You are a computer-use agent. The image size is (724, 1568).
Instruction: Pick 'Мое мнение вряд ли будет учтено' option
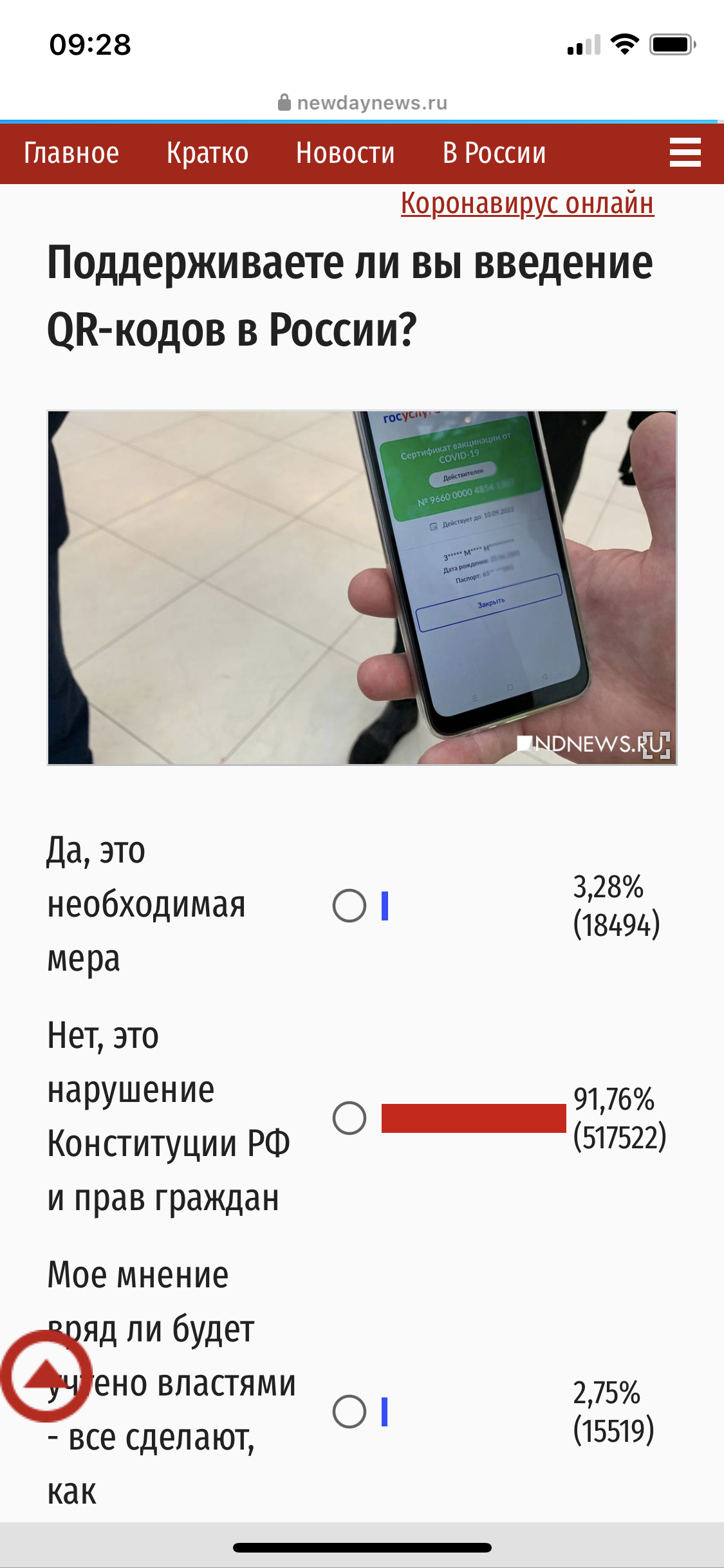pyautogui.click(x=349, y=1412)
